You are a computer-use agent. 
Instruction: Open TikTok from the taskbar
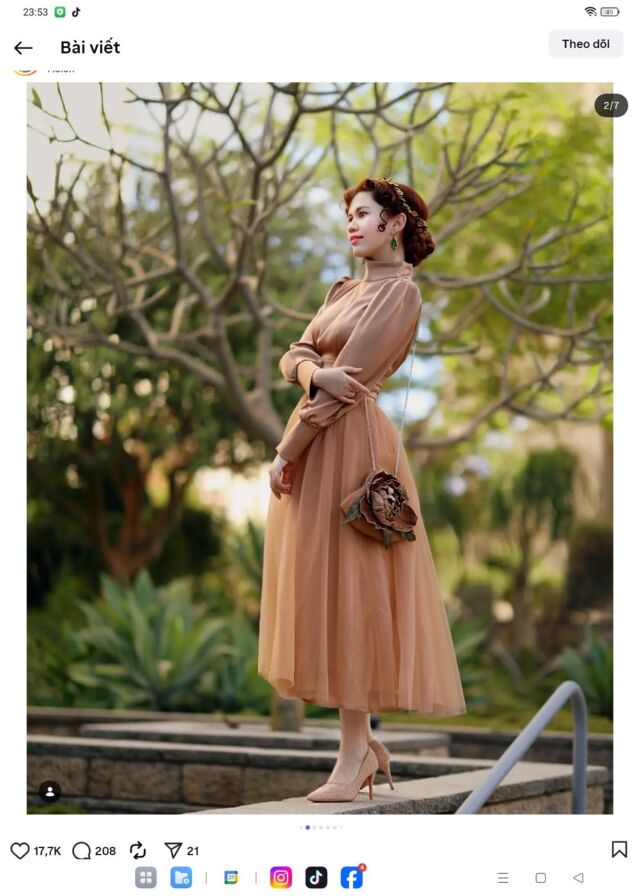(x=316, y=878)
